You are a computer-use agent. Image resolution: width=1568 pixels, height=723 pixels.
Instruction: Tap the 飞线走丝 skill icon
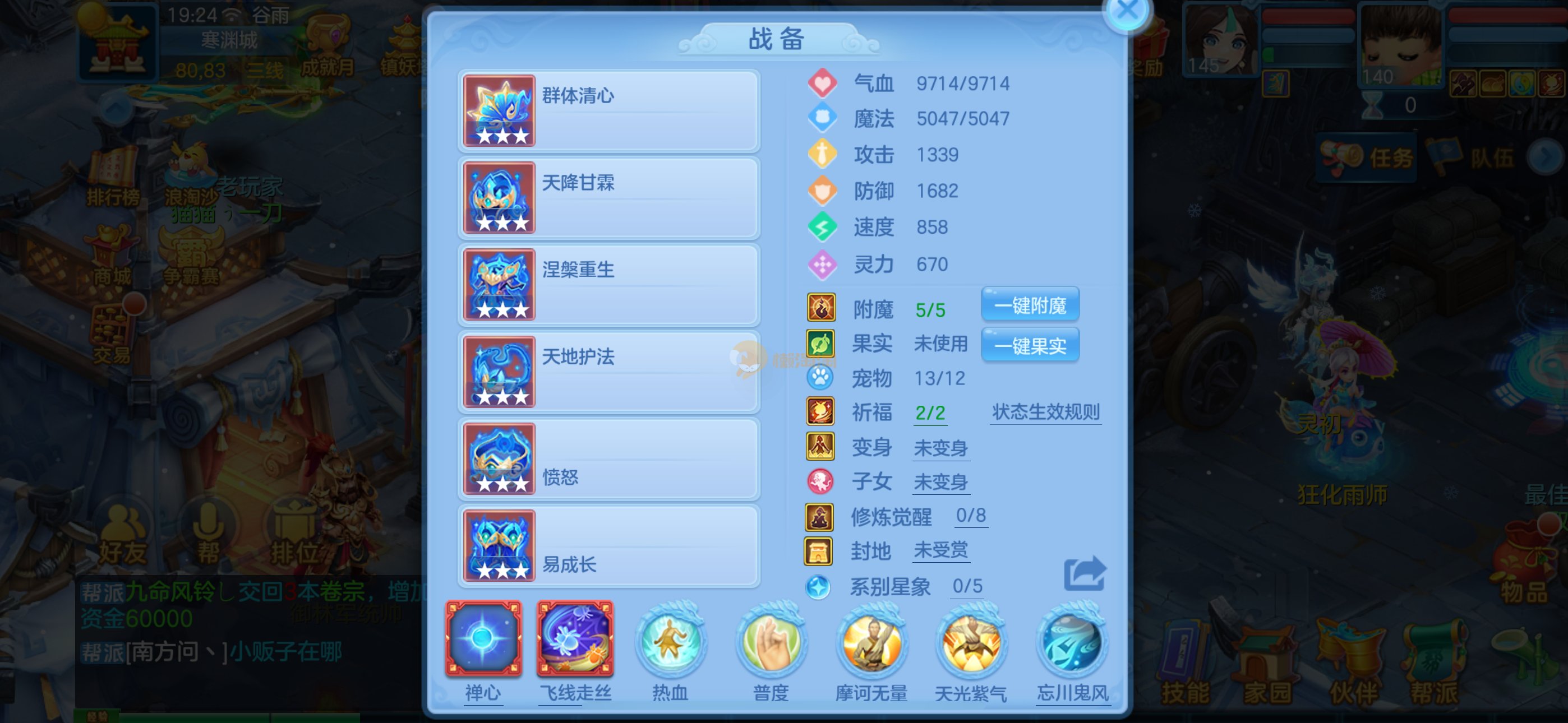[575, 639]
